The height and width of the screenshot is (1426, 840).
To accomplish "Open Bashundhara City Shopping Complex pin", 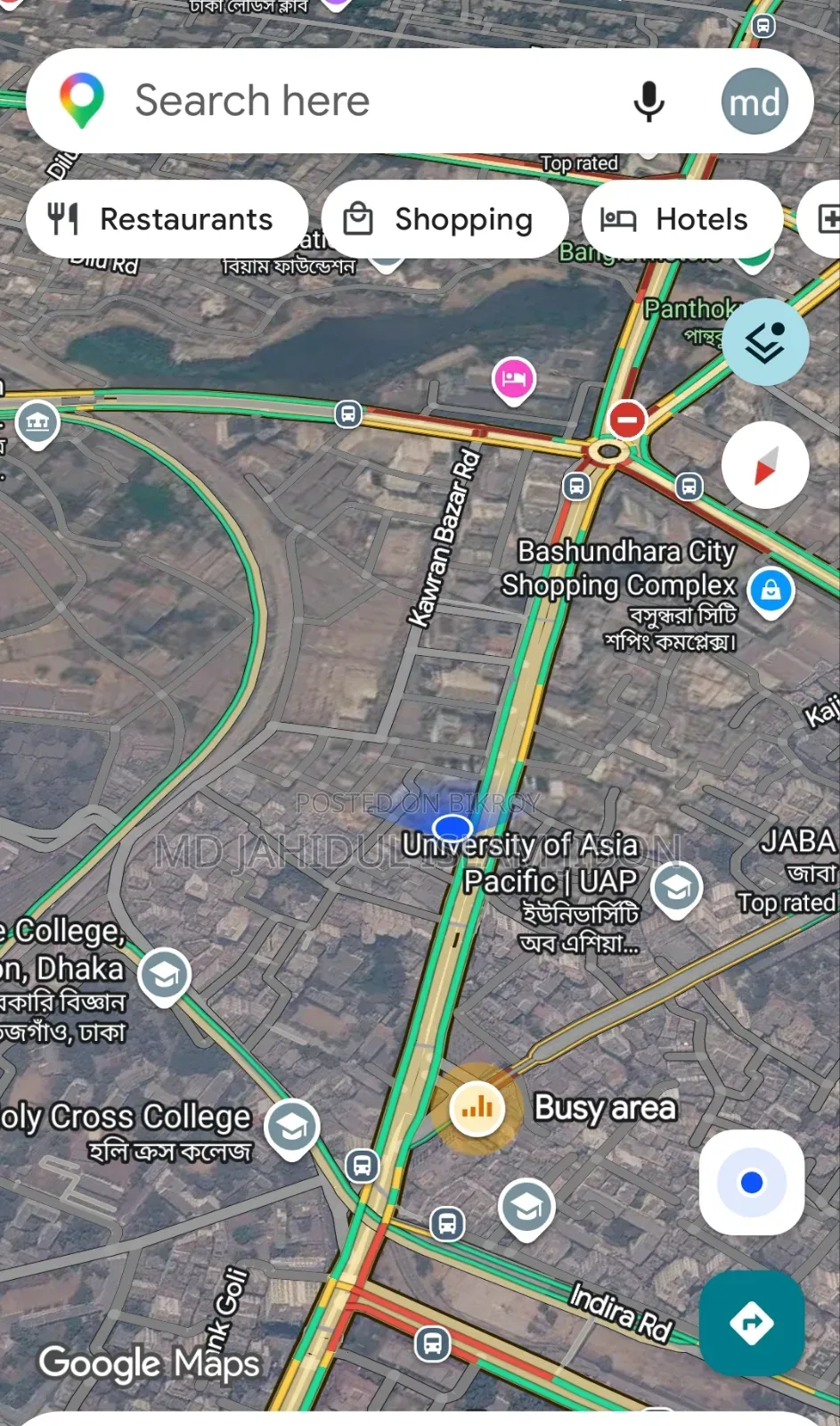I will coord(771,592).
